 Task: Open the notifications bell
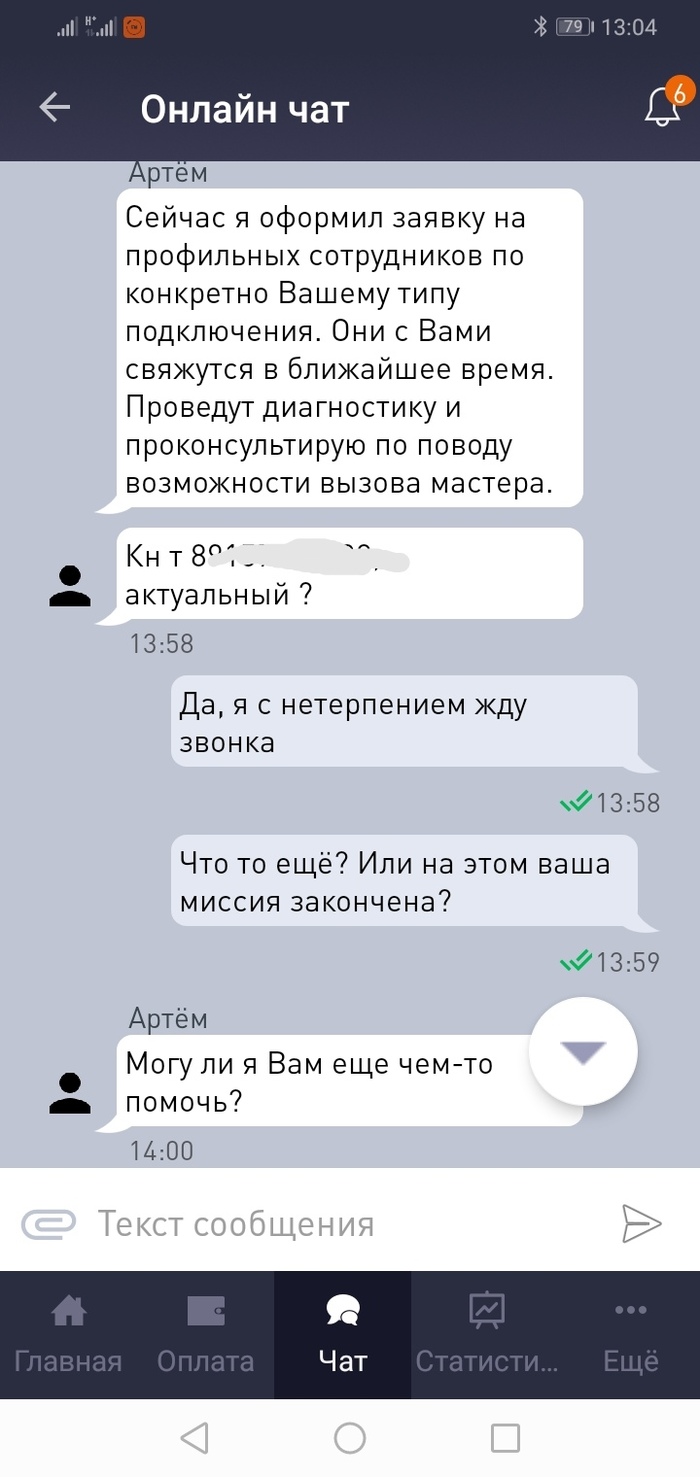pyautogui.click(x=663, y=106)
